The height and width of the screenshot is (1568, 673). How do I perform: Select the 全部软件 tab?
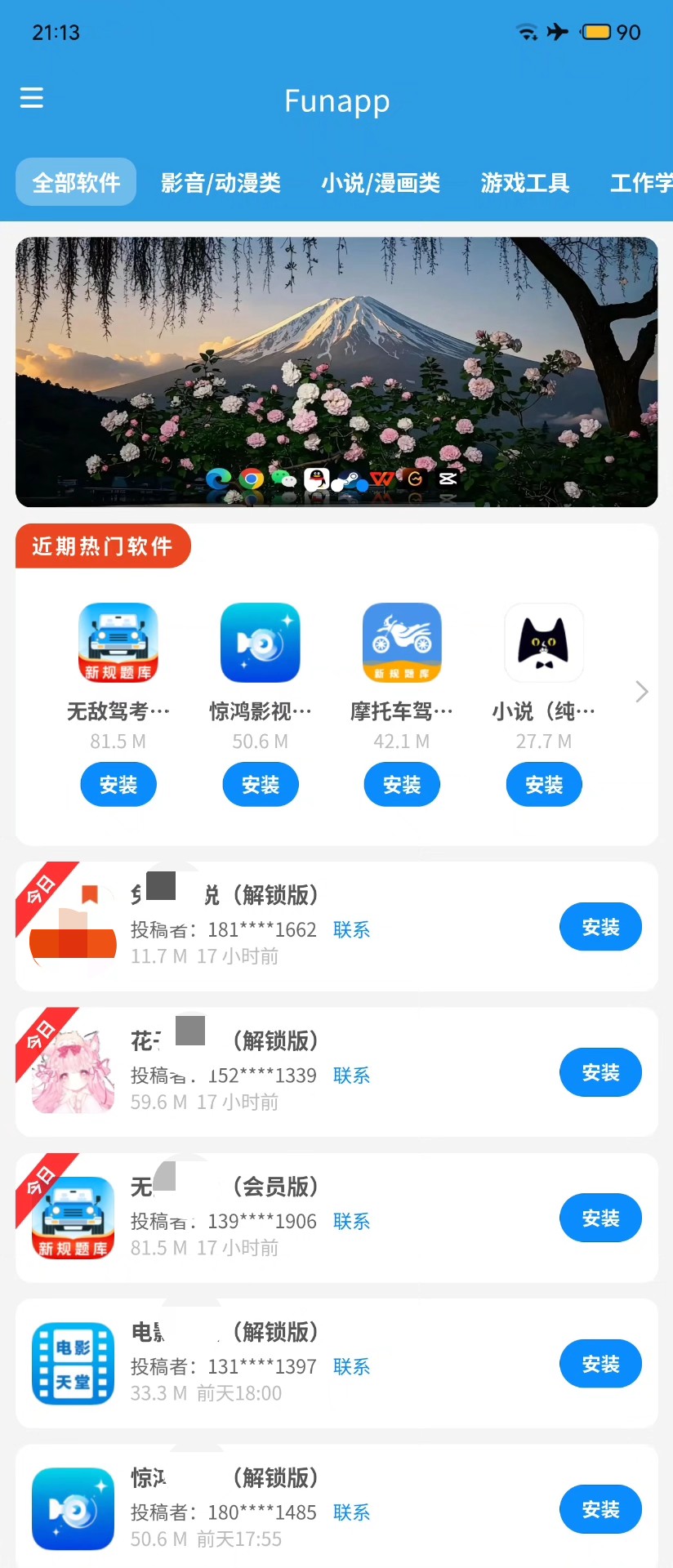(x=76, y=182)
